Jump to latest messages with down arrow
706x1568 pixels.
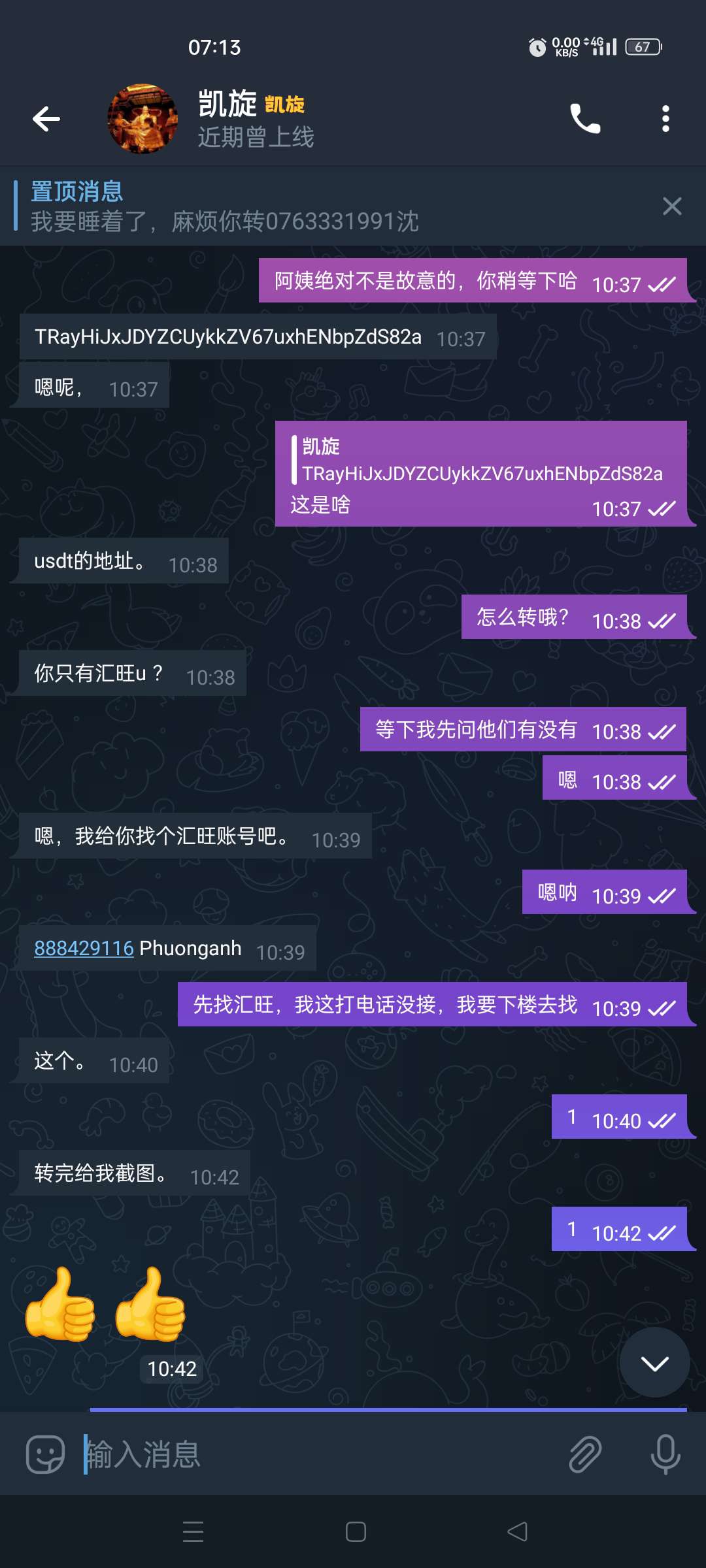pos(654,1363)
